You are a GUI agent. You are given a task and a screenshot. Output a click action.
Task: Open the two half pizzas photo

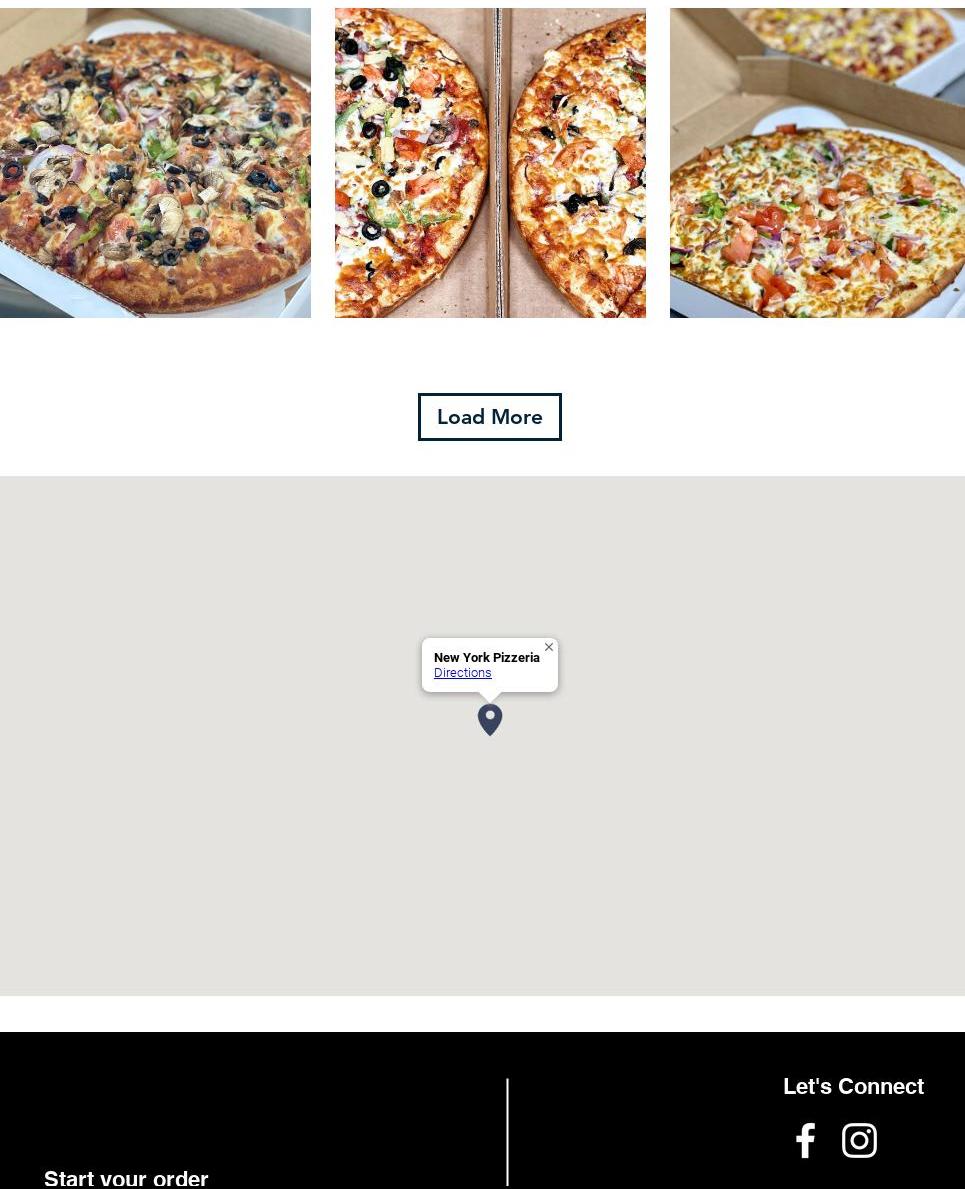coord(490,163)
